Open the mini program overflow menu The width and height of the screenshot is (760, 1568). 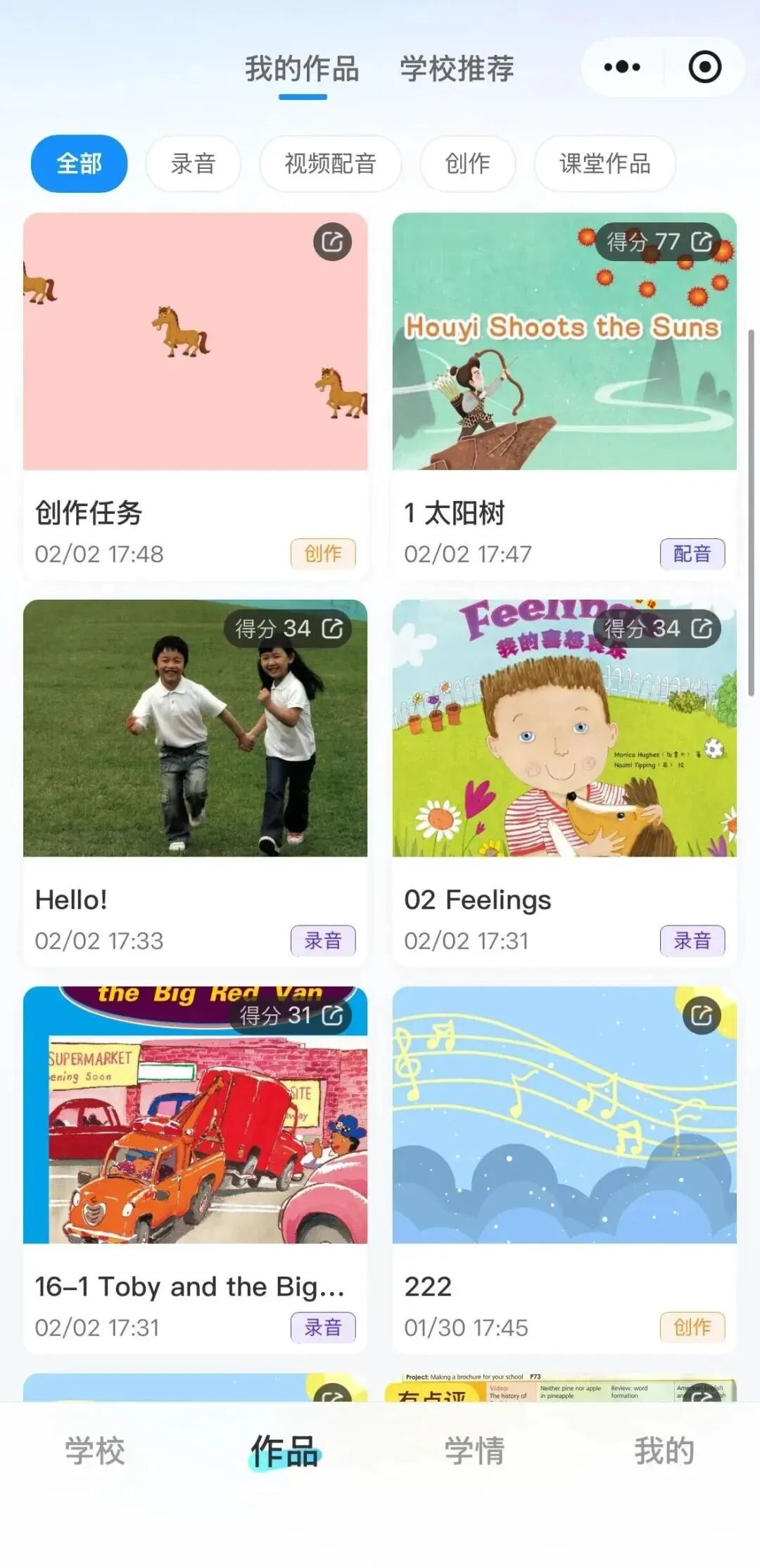(x=622, y=68)
